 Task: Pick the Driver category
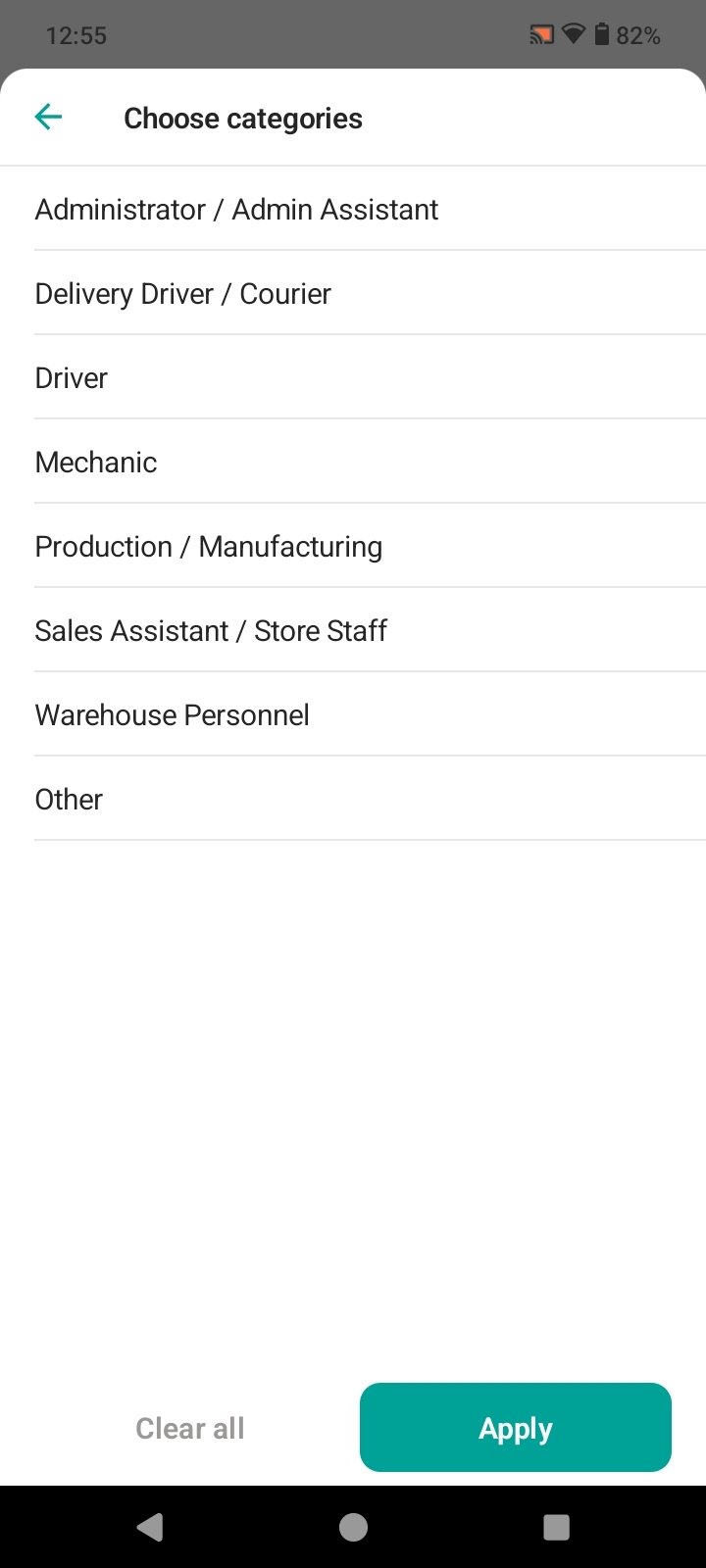click(353, 377)
